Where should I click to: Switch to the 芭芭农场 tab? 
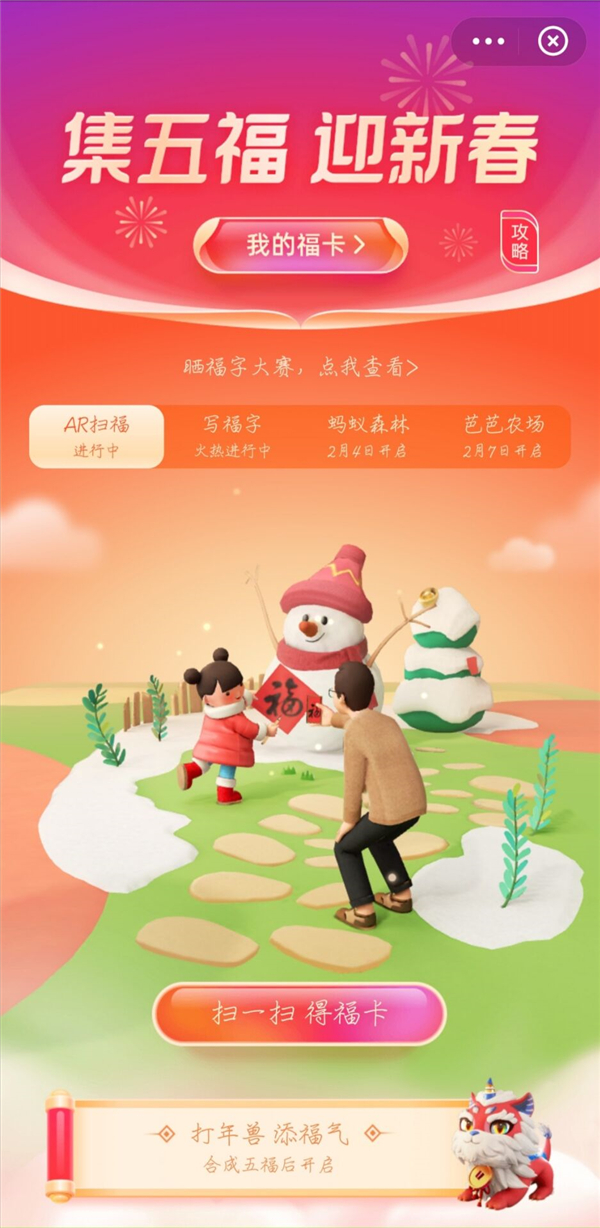pos(502,435)
